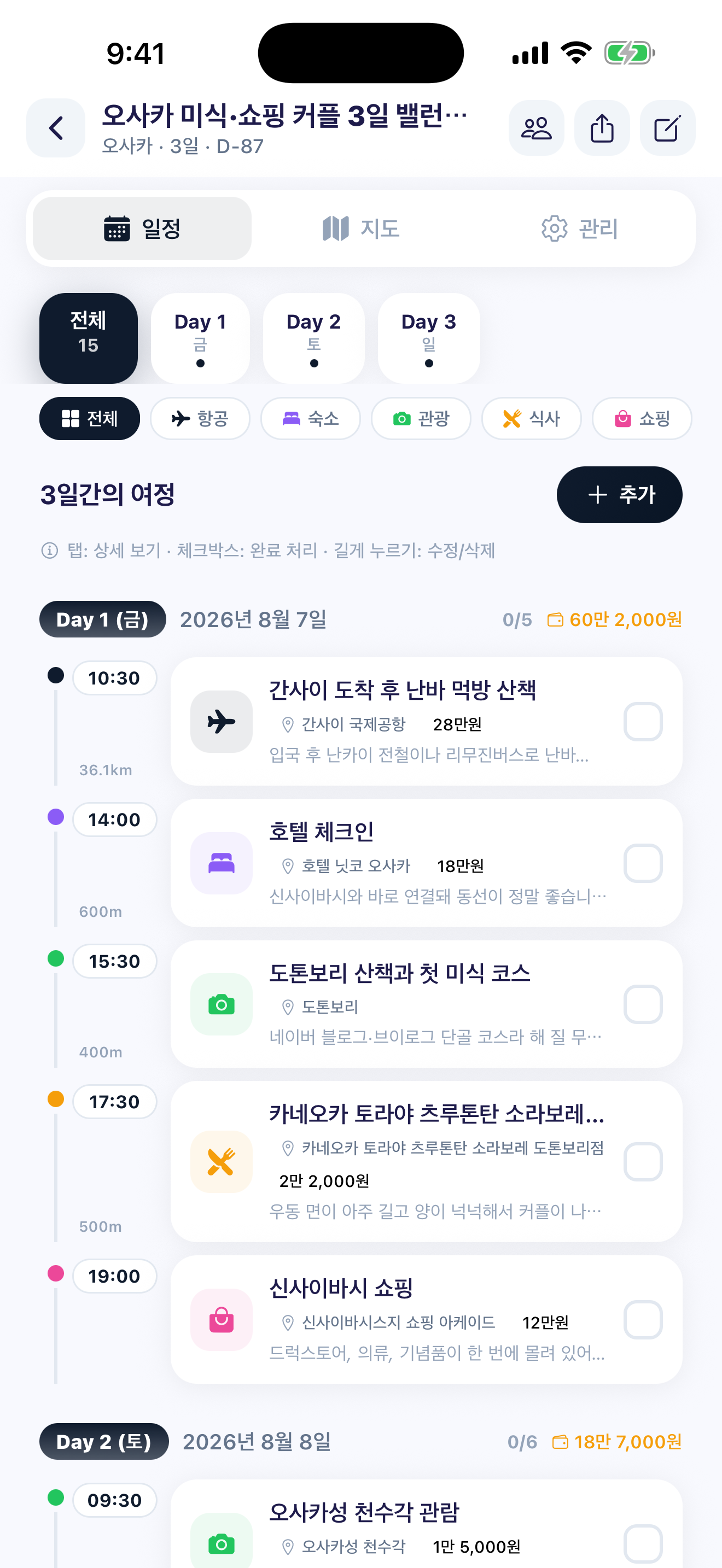Open the edit trip icon

point(667,128)
